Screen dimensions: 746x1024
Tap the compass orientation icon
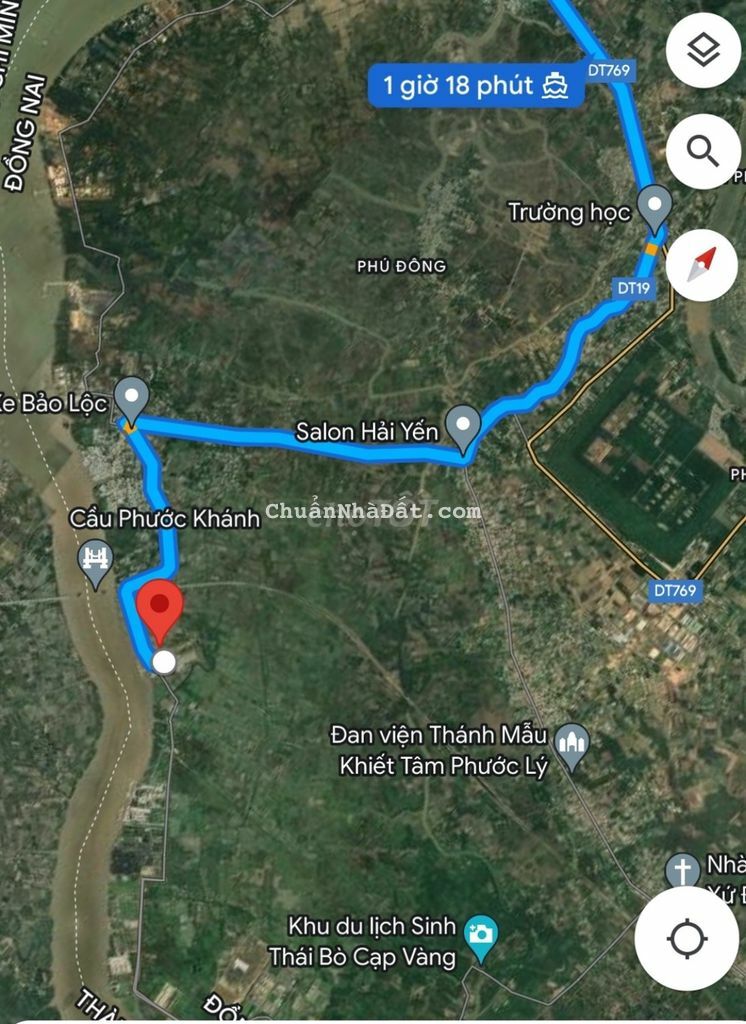point(700,264)
